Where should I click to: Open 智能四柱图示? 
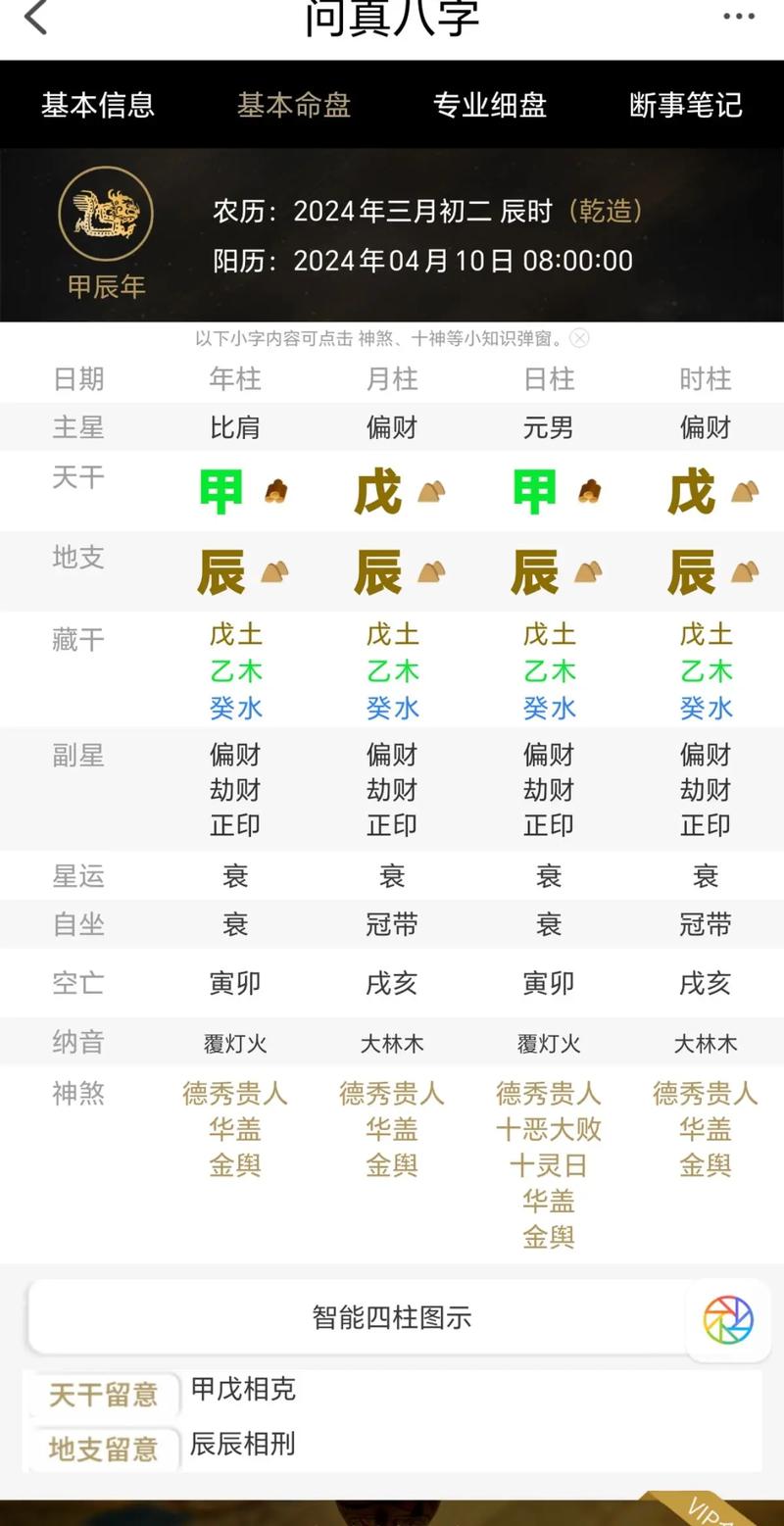[392, 1317]
